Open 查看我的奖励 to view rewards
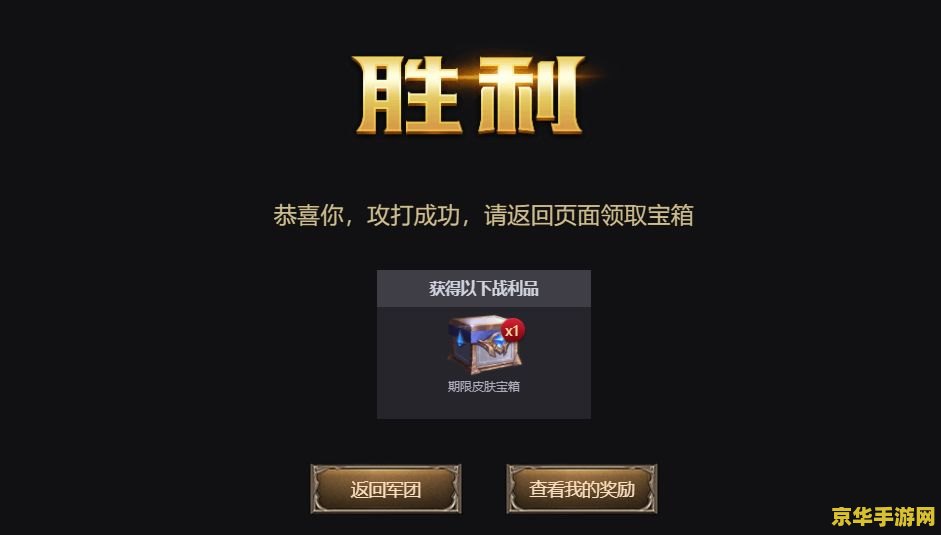 click(x=581, y=489)
